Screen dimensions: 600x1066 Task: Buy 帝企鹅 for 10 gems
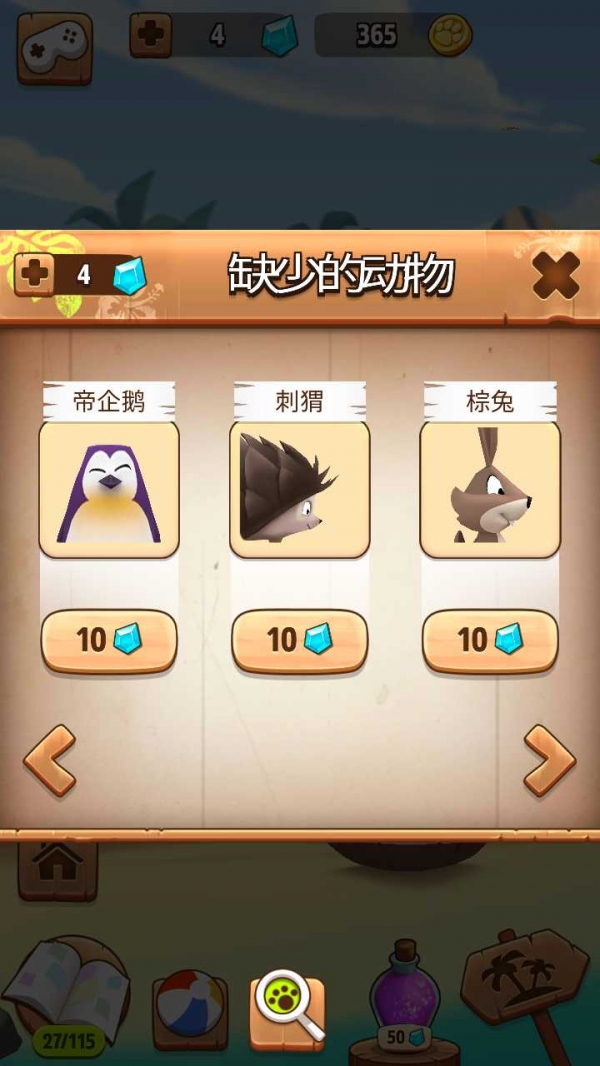tap(109, 640)
